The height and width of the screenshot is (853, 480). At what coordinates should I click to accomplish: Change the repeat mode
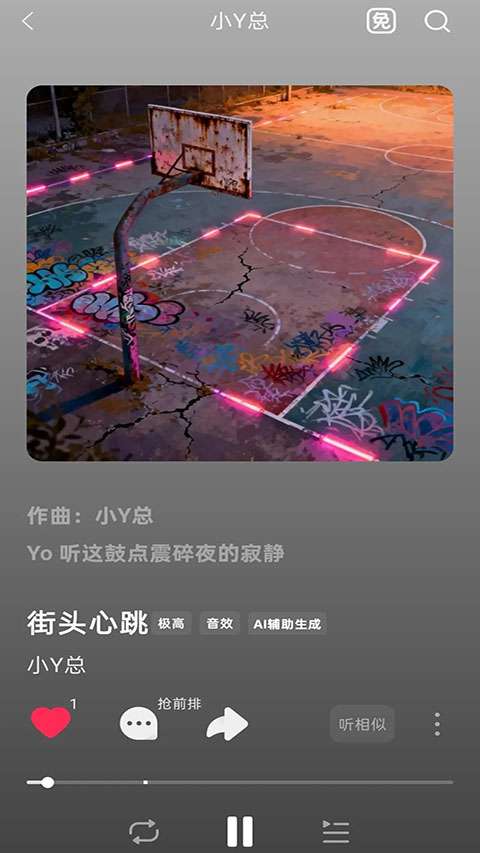click(x=144, y=832)
